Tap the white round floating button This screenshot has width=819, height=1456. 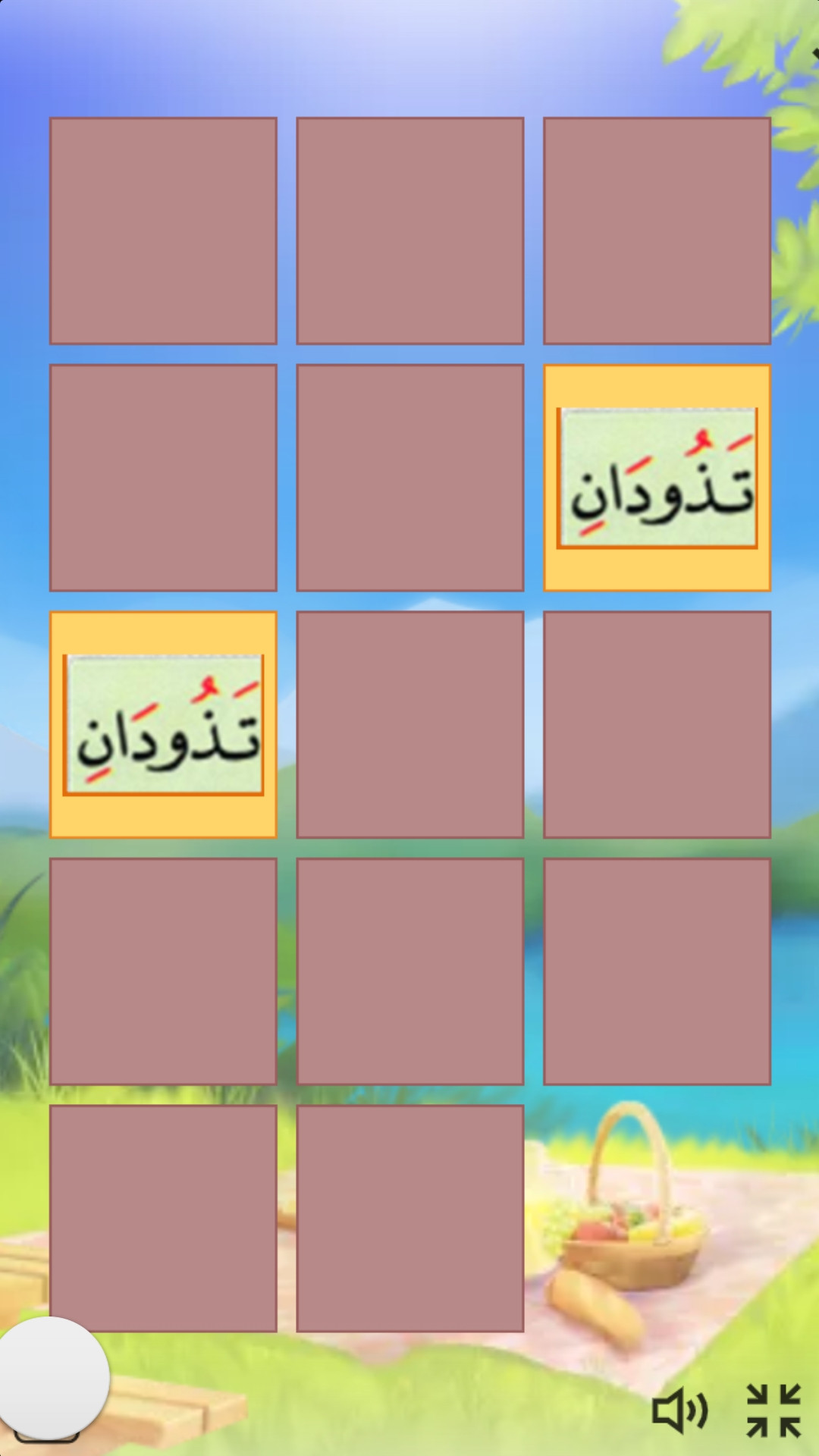coord(55,1376)
